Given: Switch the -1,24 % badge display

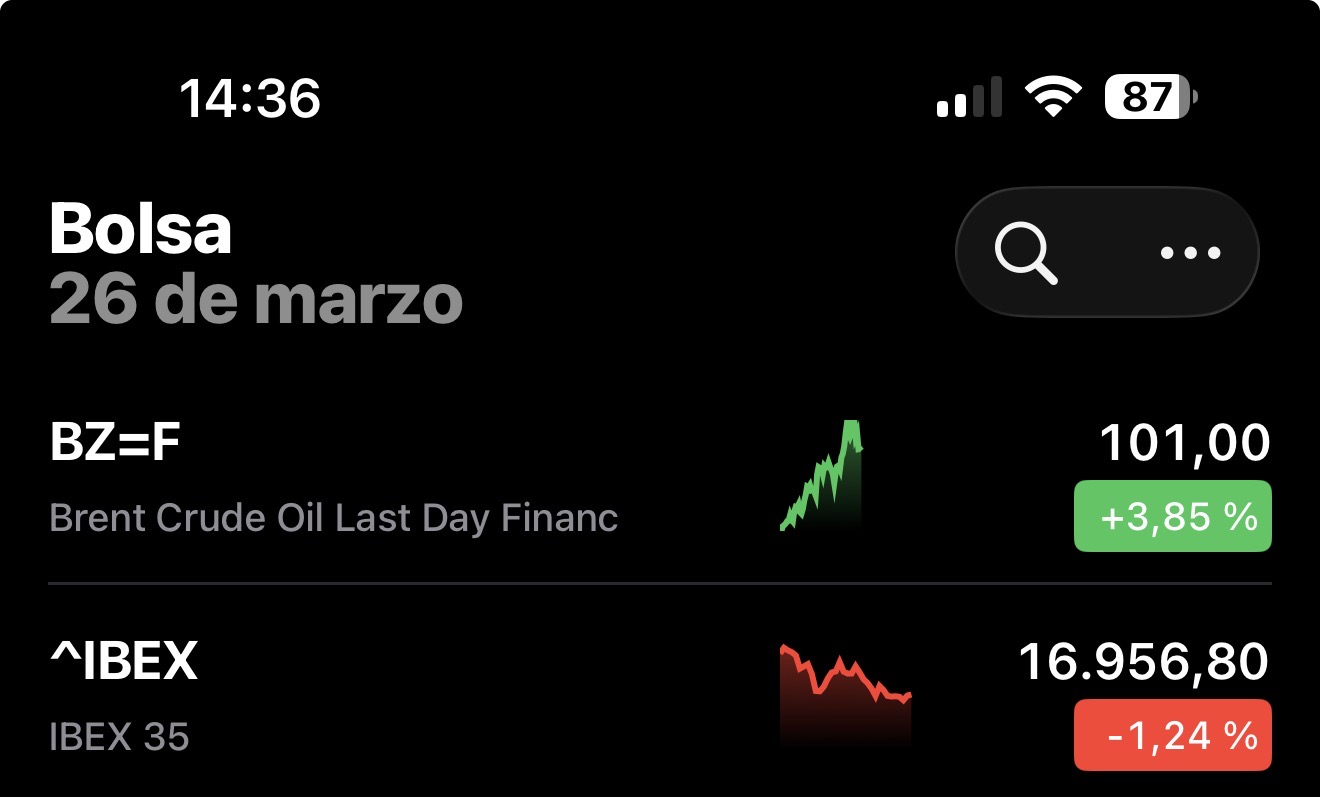Looking at the screenshot, I should (1172, 735).
